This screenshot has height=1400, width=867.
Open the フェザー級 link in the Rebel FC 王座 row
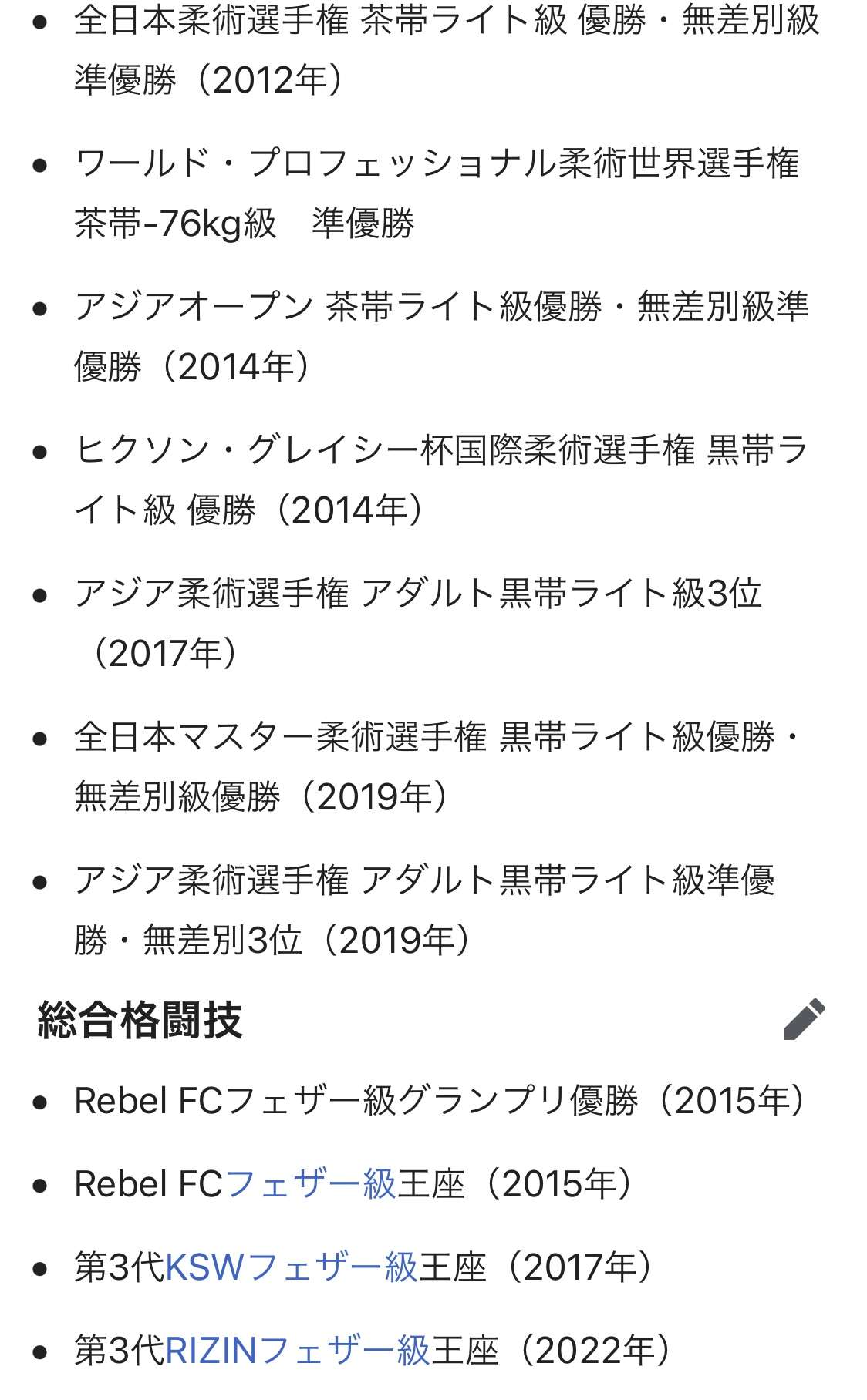pos(310,1184)
